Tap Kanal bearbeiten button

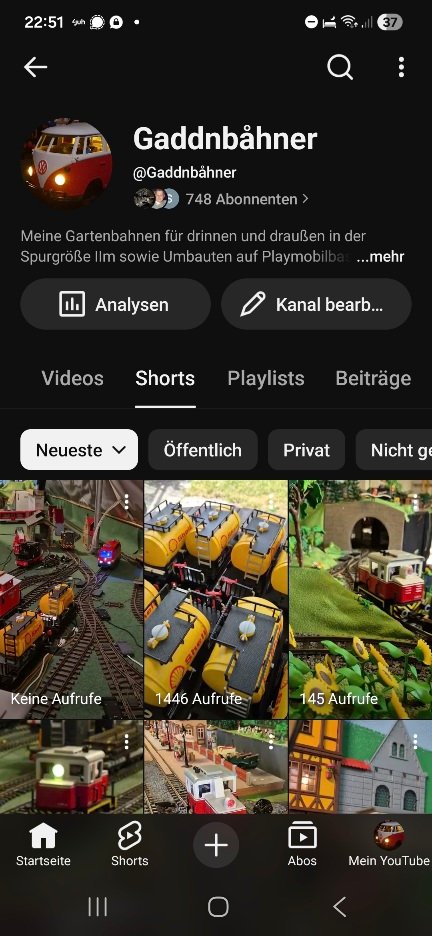click(x=316, y=304)
